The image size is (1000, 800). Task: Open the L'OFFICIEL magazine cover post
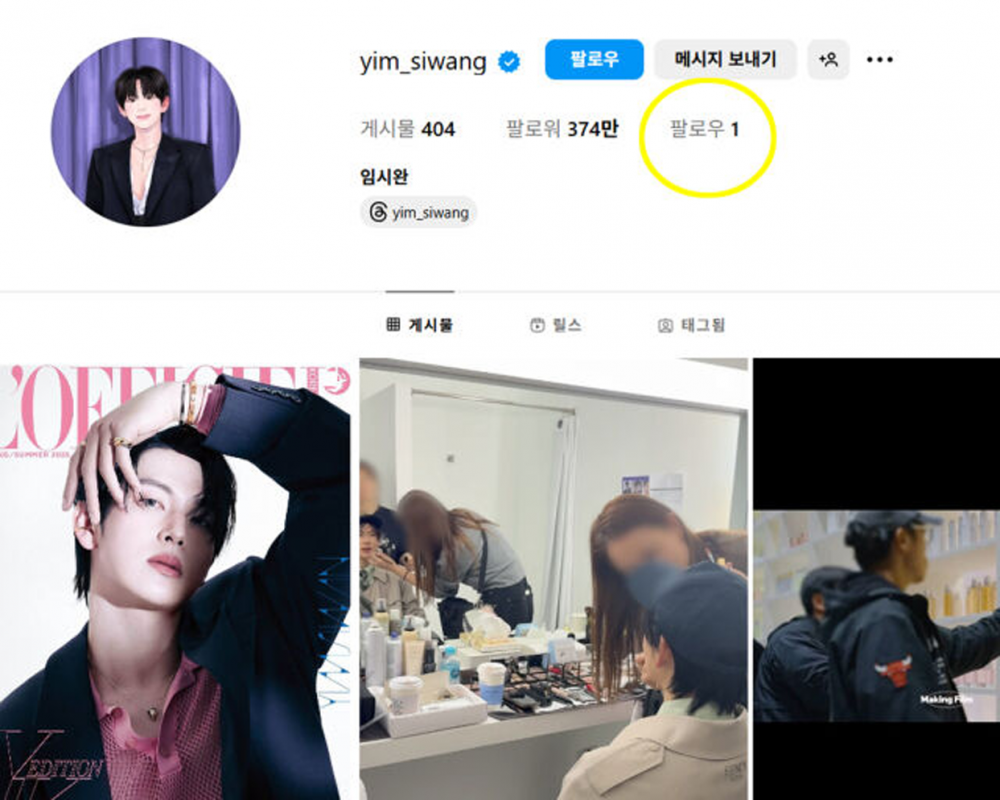coord(175,580)
